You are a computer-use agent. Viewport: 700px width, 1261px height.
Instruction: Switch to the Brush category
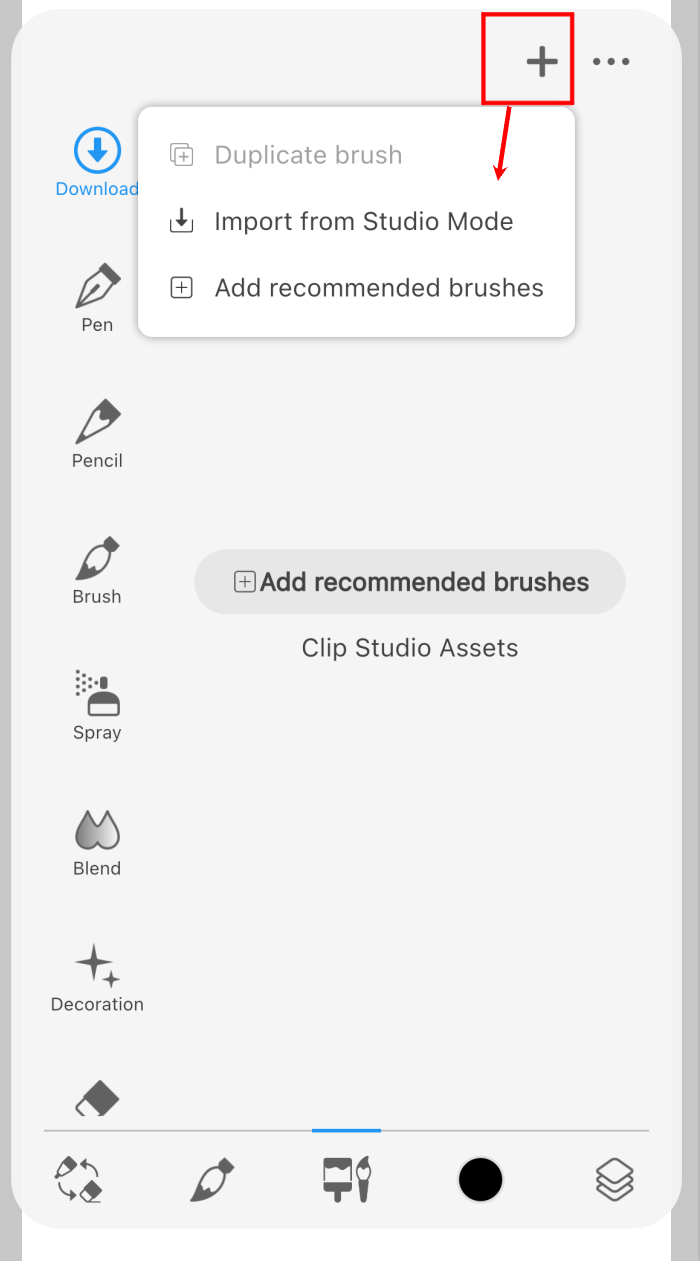pyautogui.click(x=97, y=571)
